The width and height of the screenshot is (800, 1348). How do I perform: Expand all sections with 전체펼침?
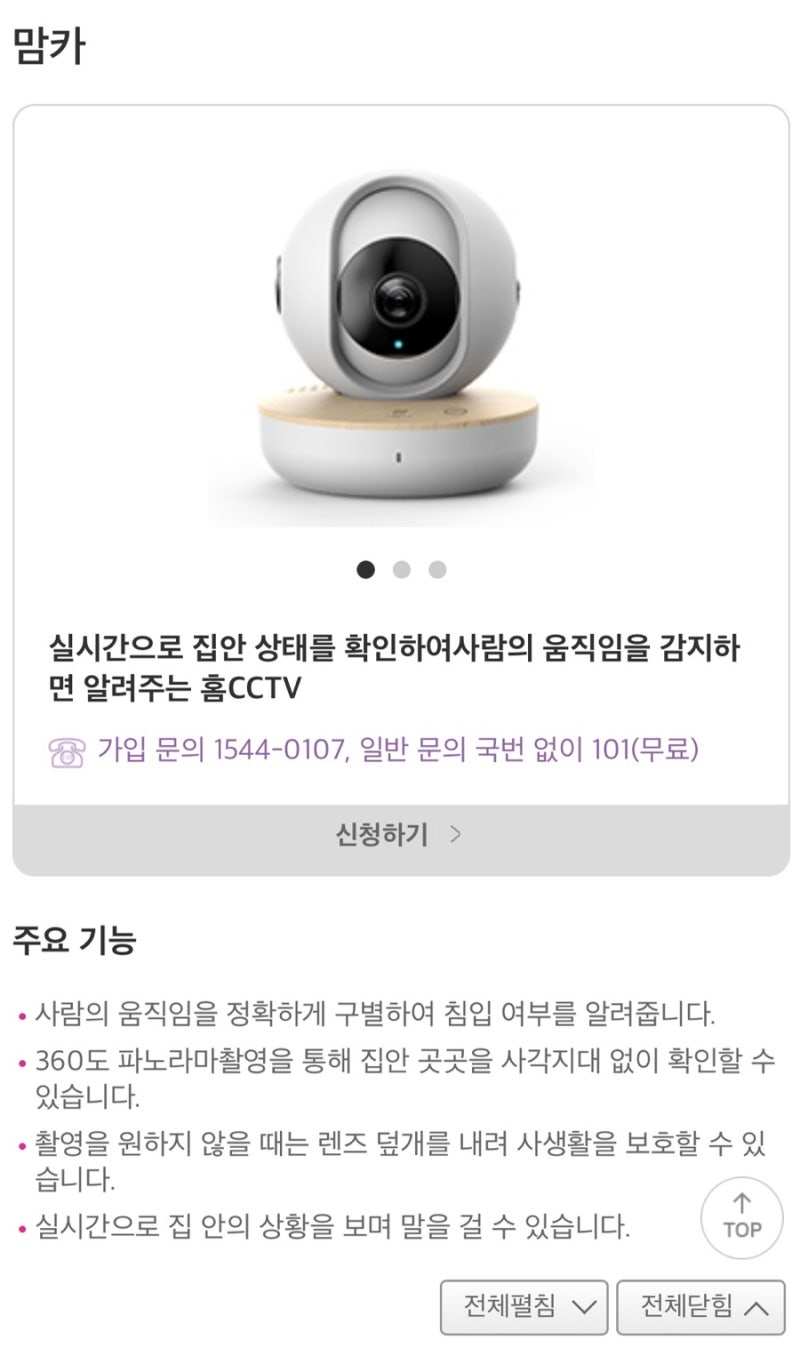524,1307
